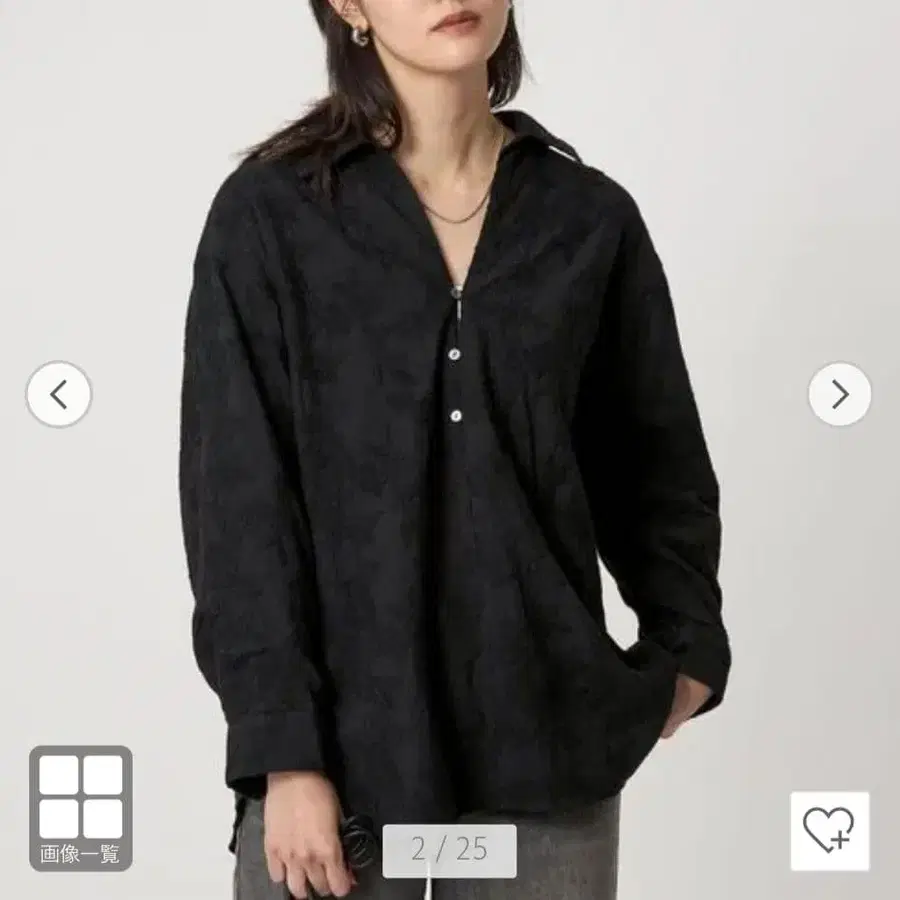Show the next product image
The width and height of the screenshot is (900, 900).
coord(839,394)
